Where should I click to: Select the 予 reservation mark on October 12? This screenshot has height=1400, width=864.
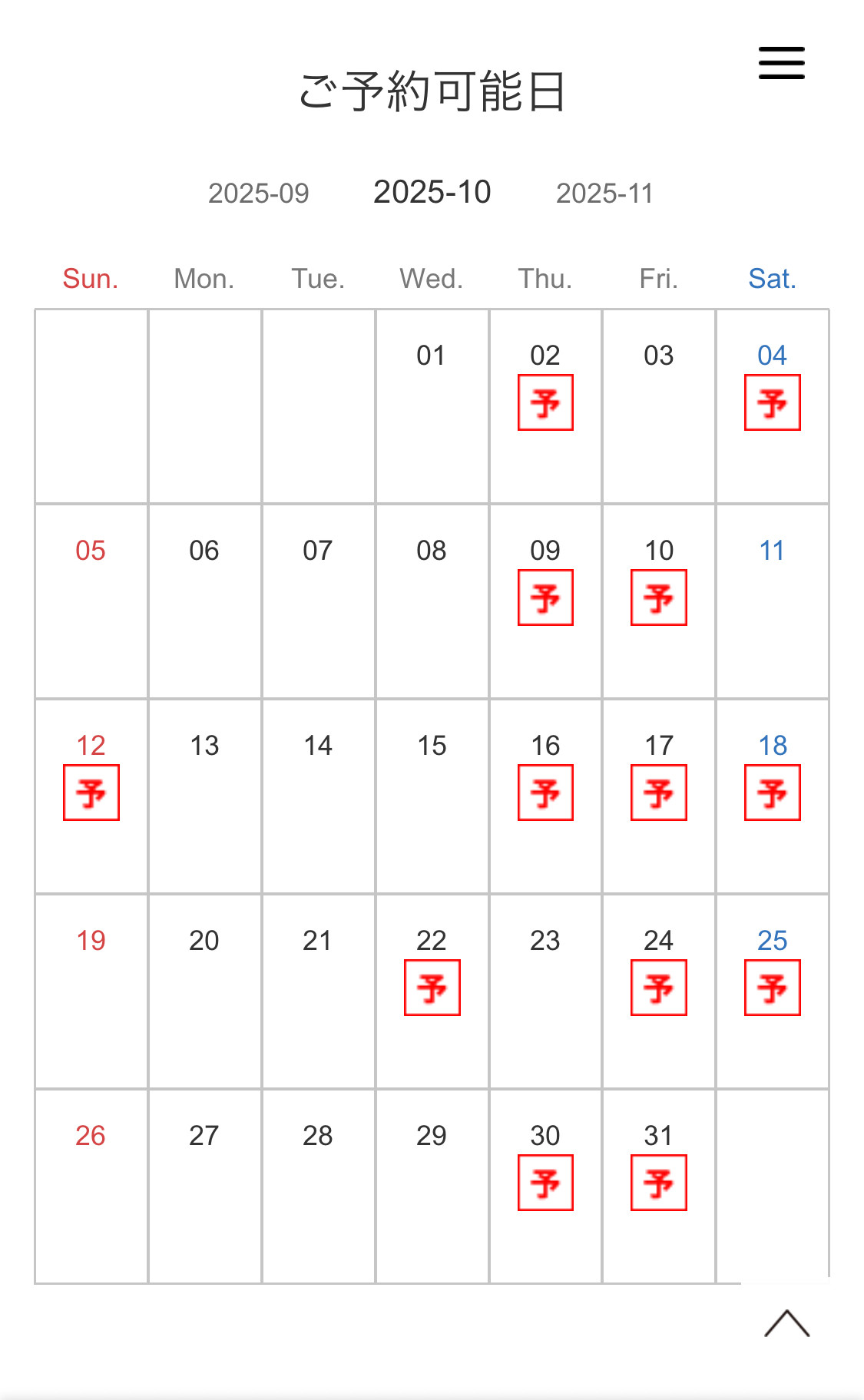click(91, 793)
